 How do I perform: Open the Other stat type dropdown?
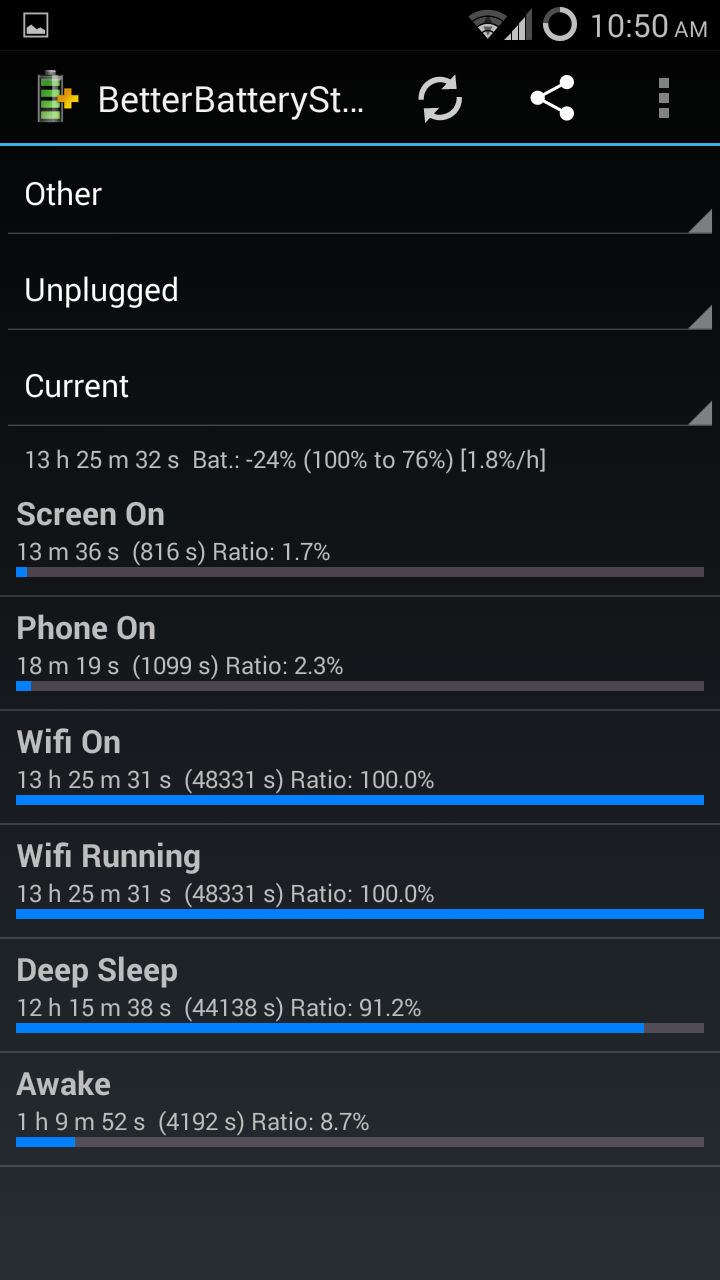[x=360, y=194]
